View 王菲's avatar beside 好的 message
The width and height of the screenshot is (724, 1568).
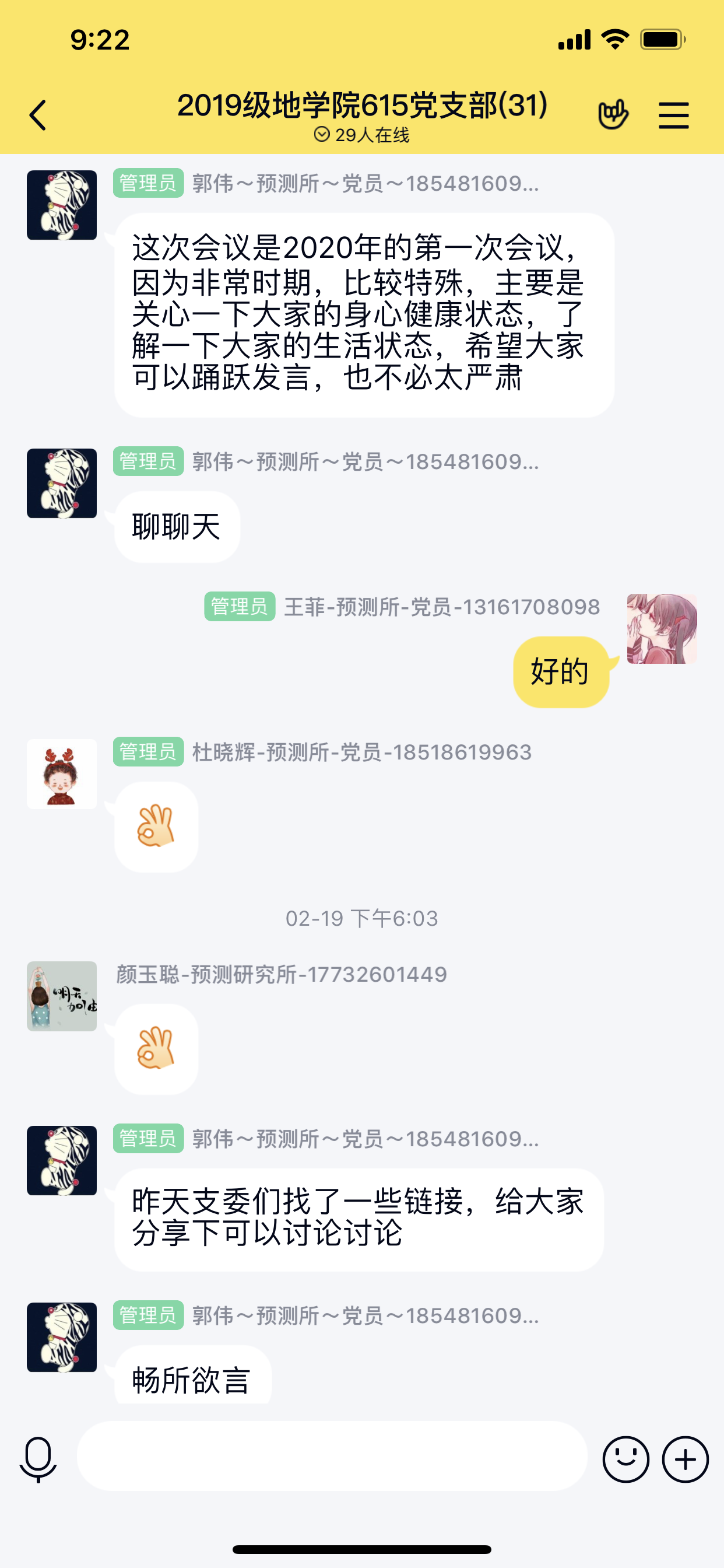(662, 629)
